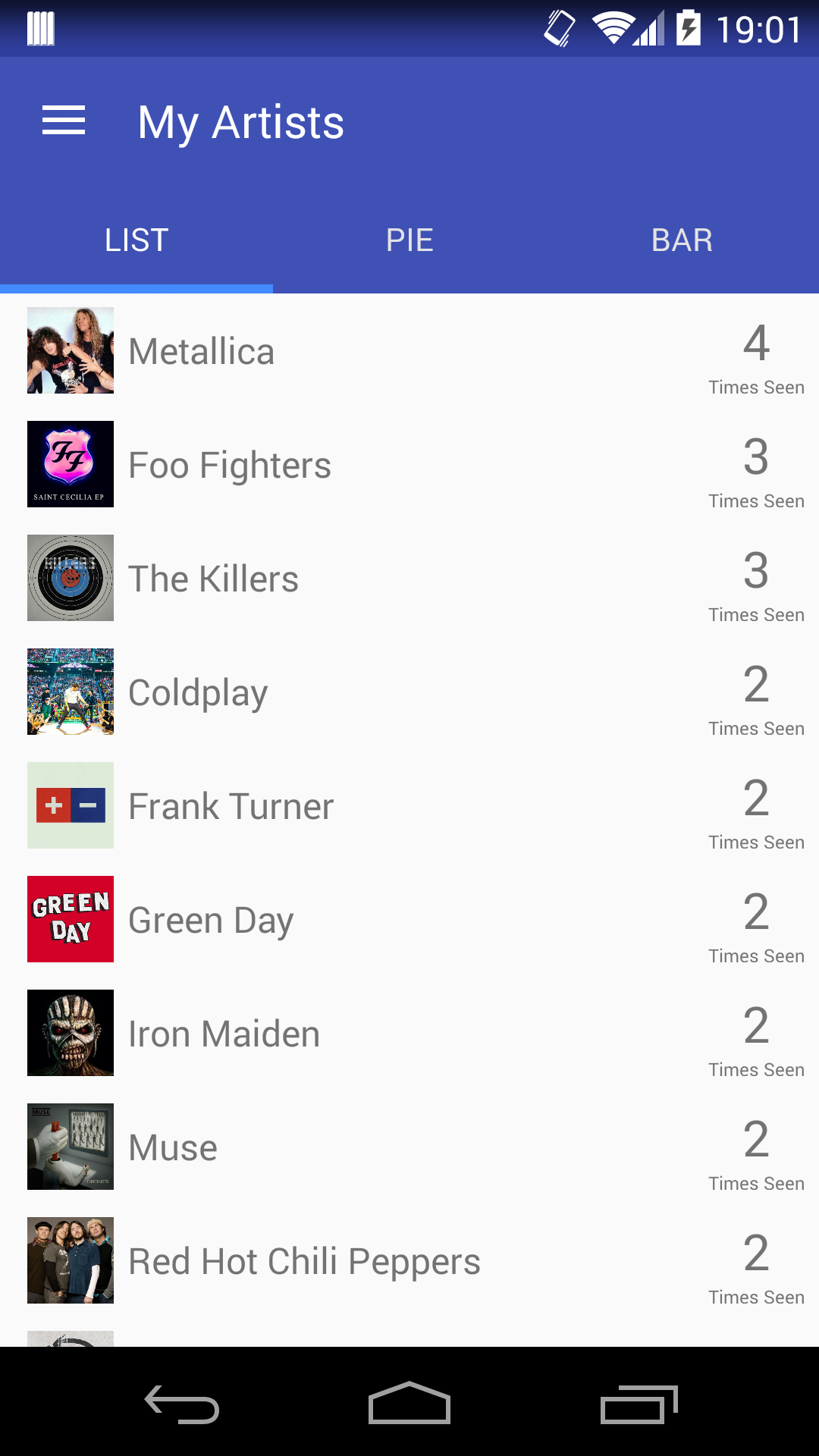View The Killers entry
Viewport: 819px width, 1456px height.
point(409,578)
